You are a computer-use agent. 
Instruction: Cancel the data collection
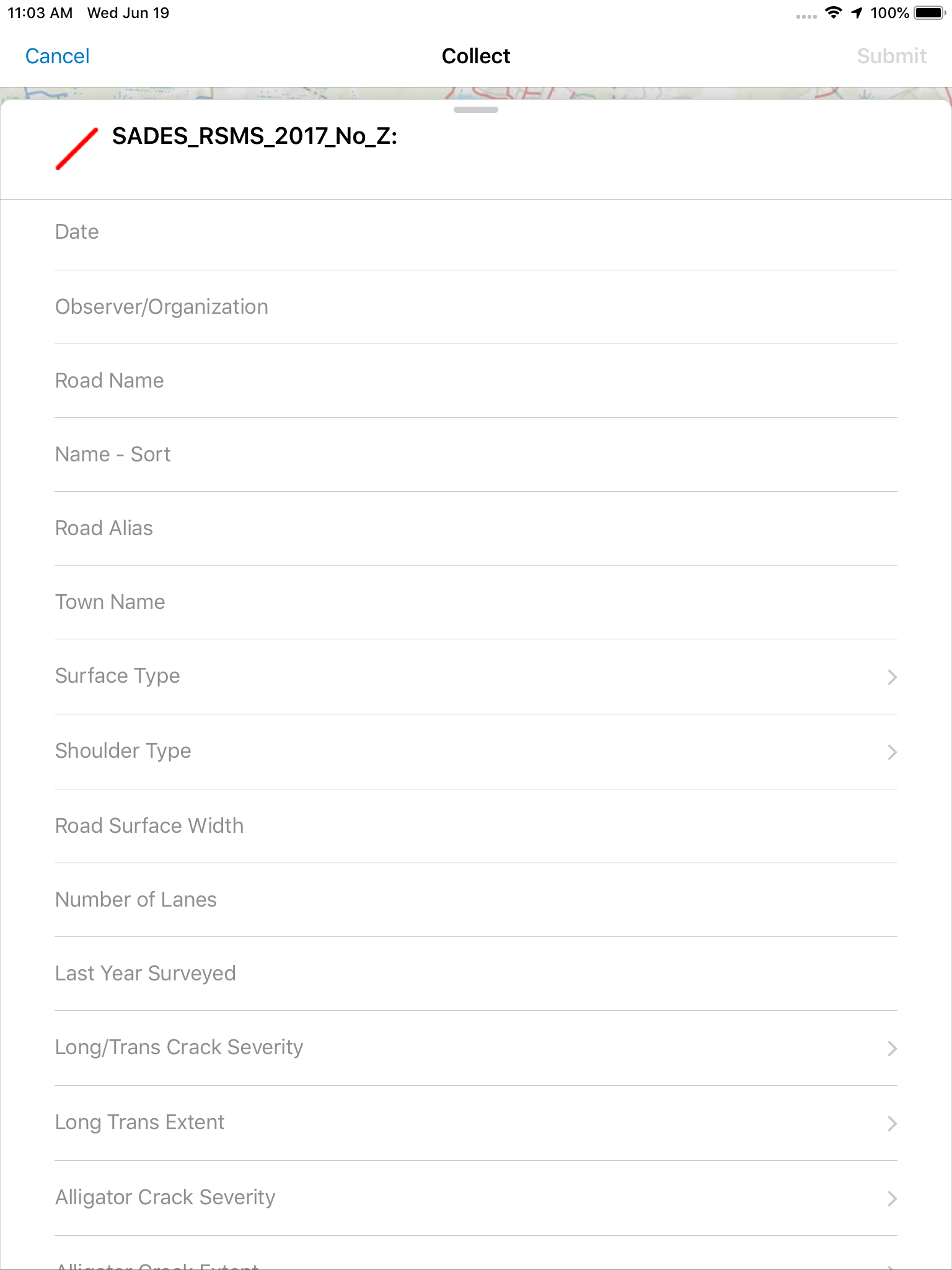[57, 56]
